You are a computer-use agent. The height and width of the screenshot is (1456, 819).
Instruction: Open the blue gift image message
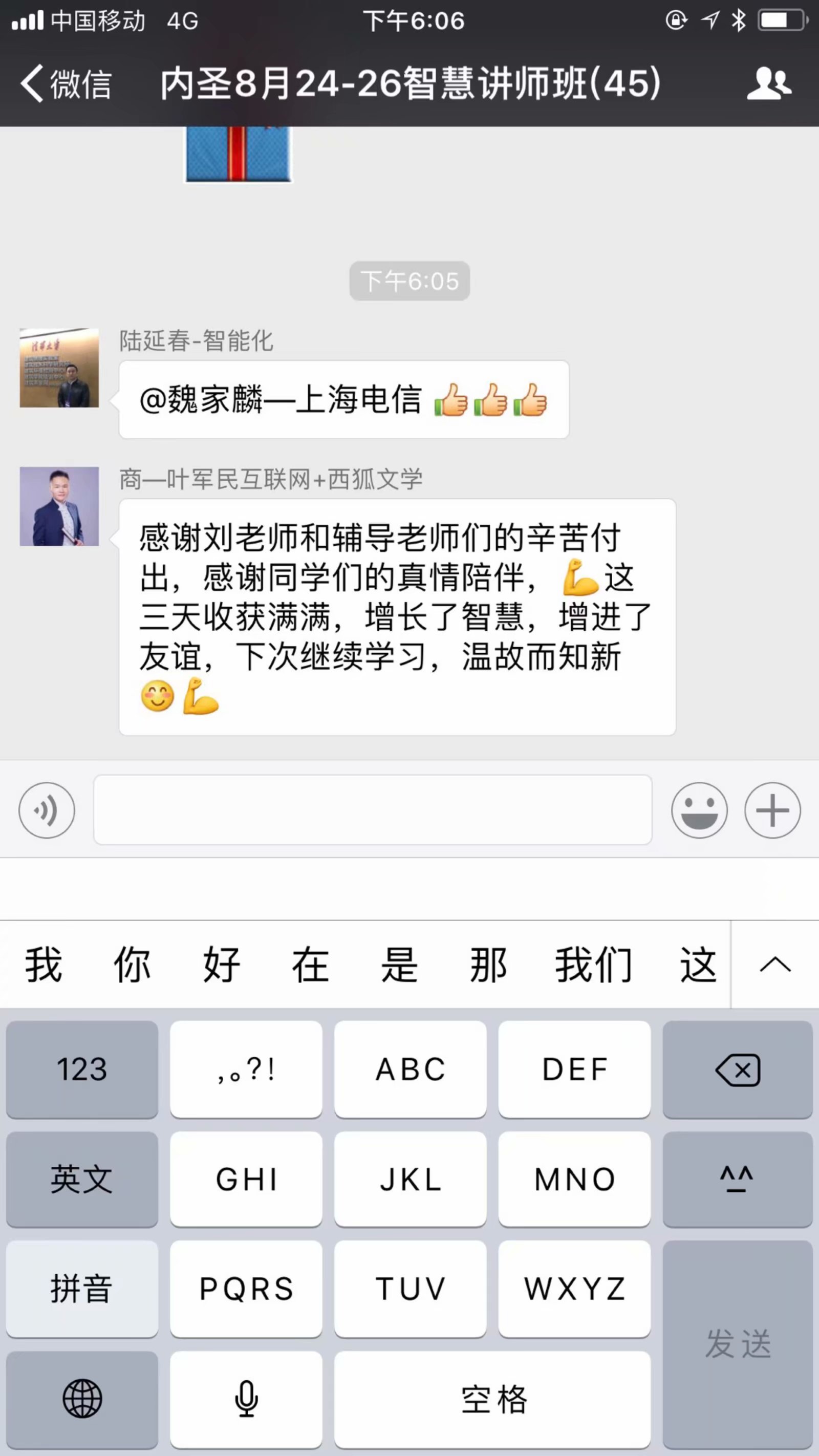[x=238, y=154]
